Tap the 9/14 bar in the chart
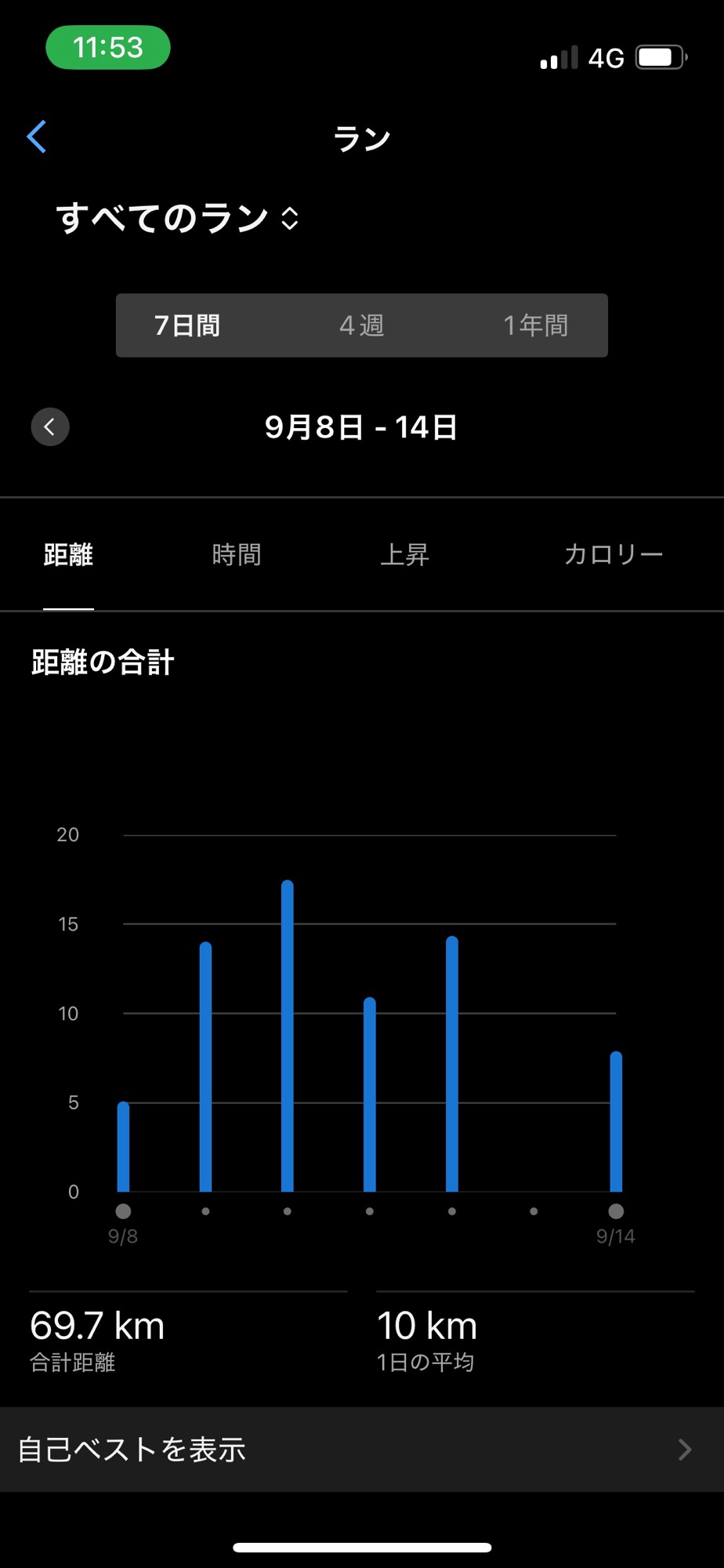This screenshot has width=724, height=1568. coord(616,1121)
